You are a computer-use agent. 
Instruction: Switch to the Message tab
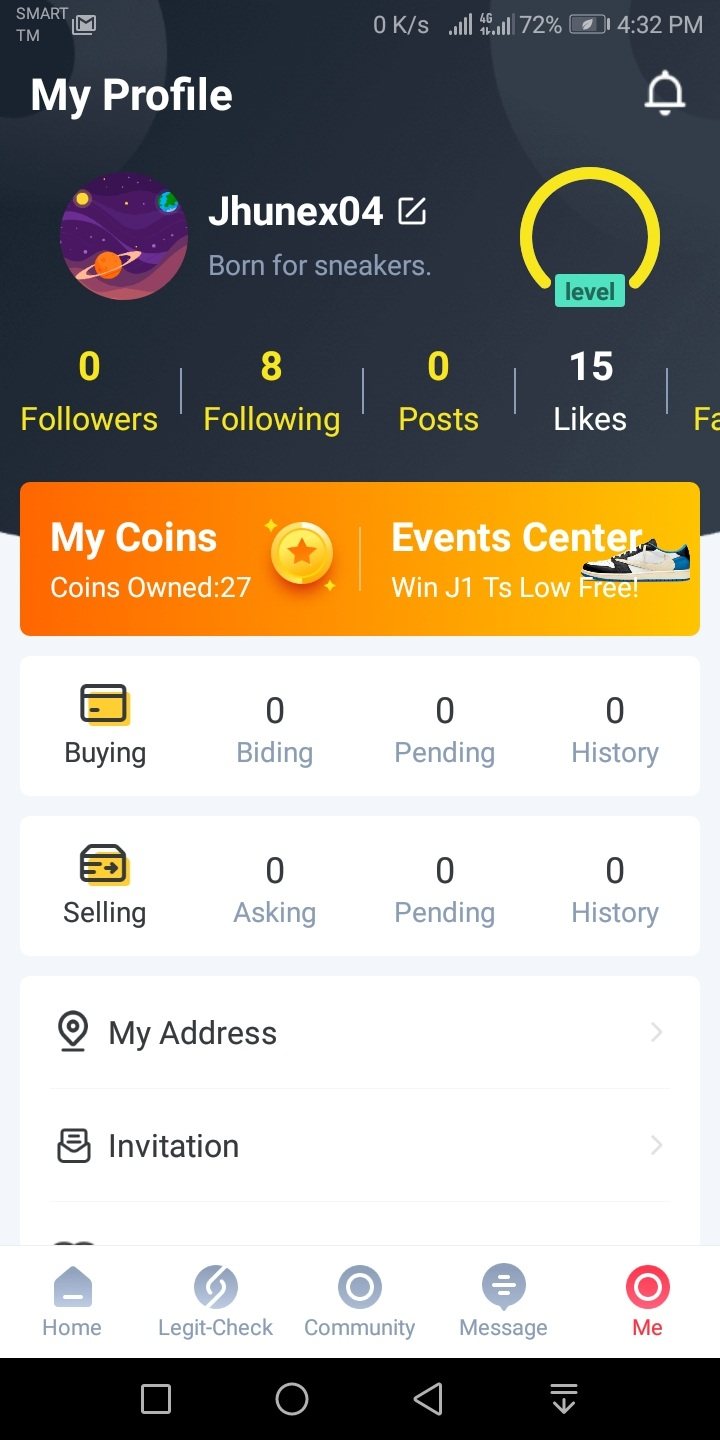[503, 1301]
